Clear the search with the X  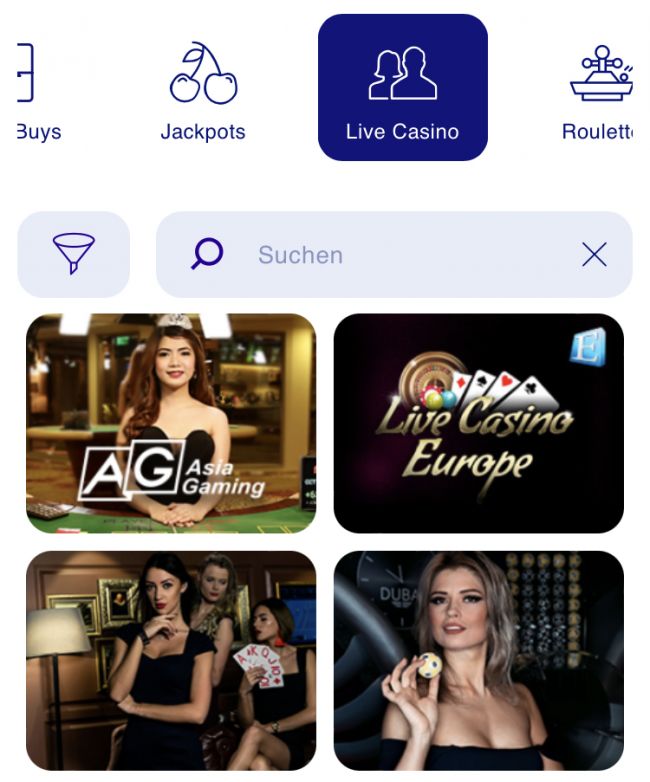coord(594,255)
